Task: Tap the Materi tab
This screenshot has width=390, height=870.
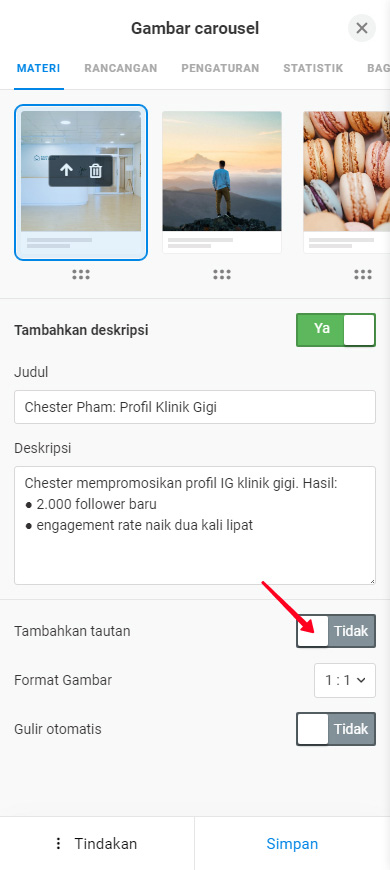Action: coord(38,68)
